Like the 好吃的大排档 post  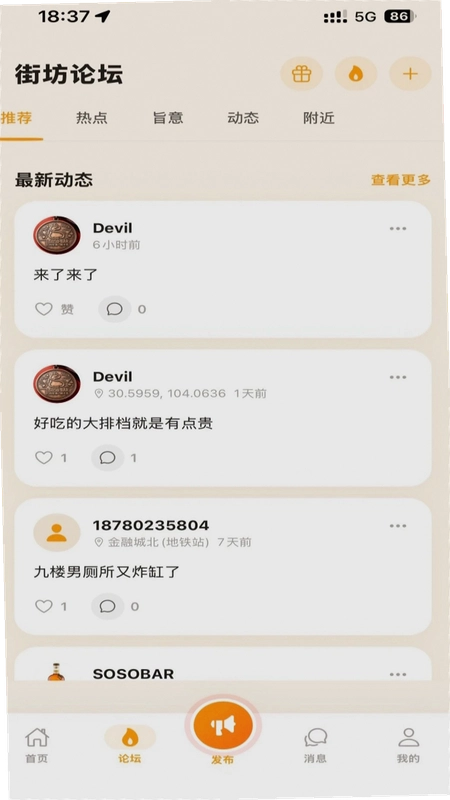click(51, 458)
